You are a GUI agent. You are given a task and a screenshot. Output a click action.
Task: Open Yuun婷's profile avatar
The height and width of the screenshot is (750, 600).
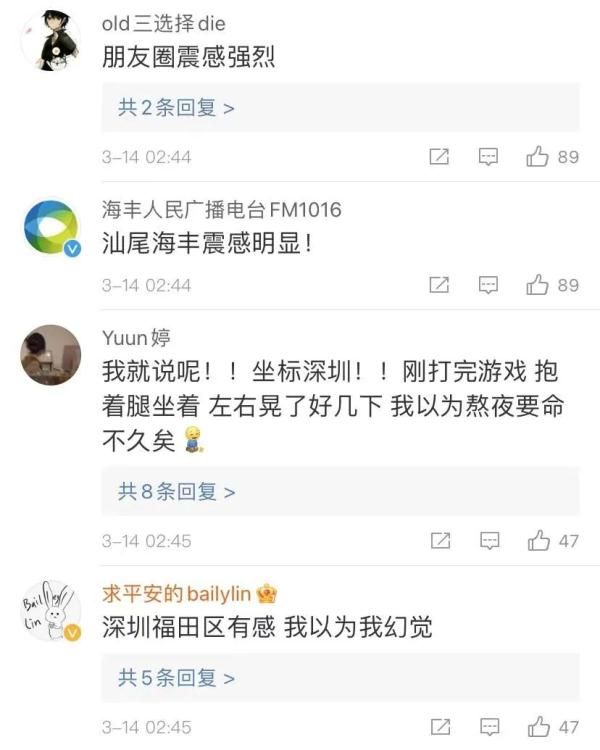tap(51, 355)
